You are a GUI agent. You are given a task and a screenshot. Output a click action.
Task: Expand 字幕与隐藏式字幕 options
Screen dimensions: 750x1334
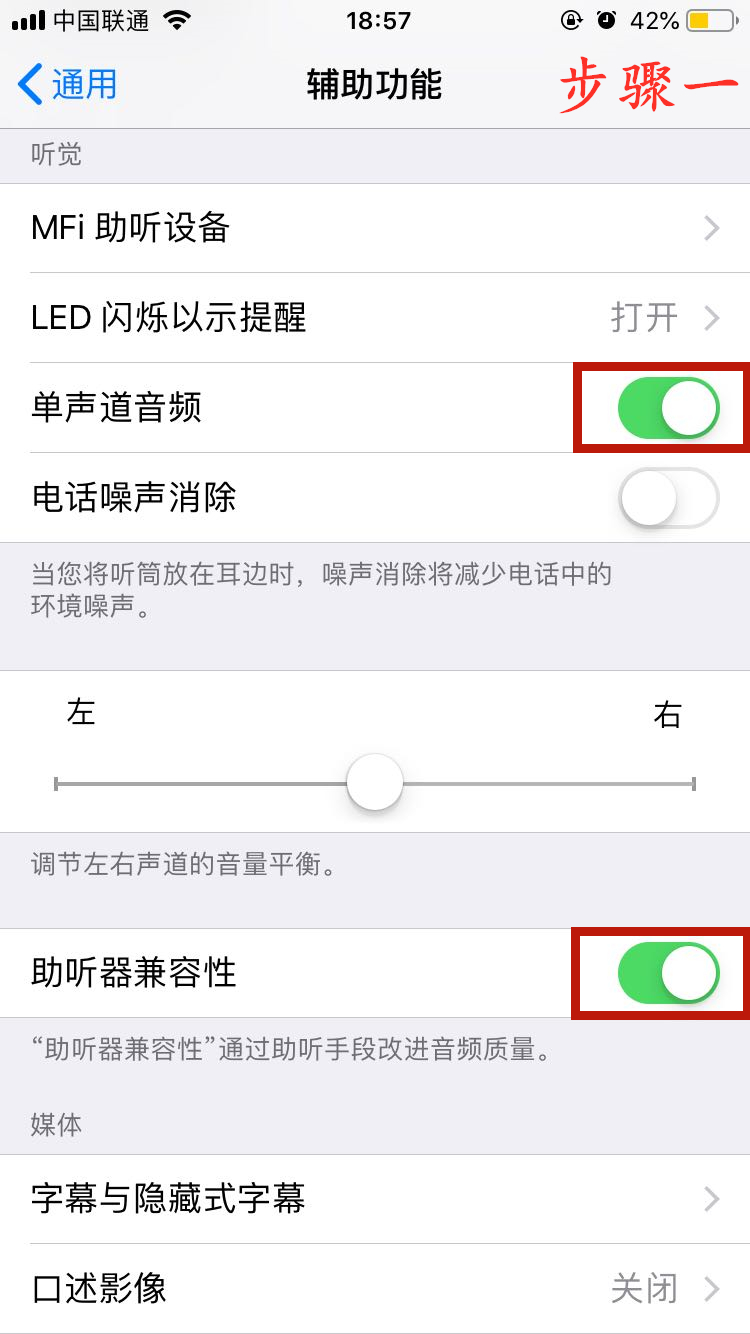712,1199
